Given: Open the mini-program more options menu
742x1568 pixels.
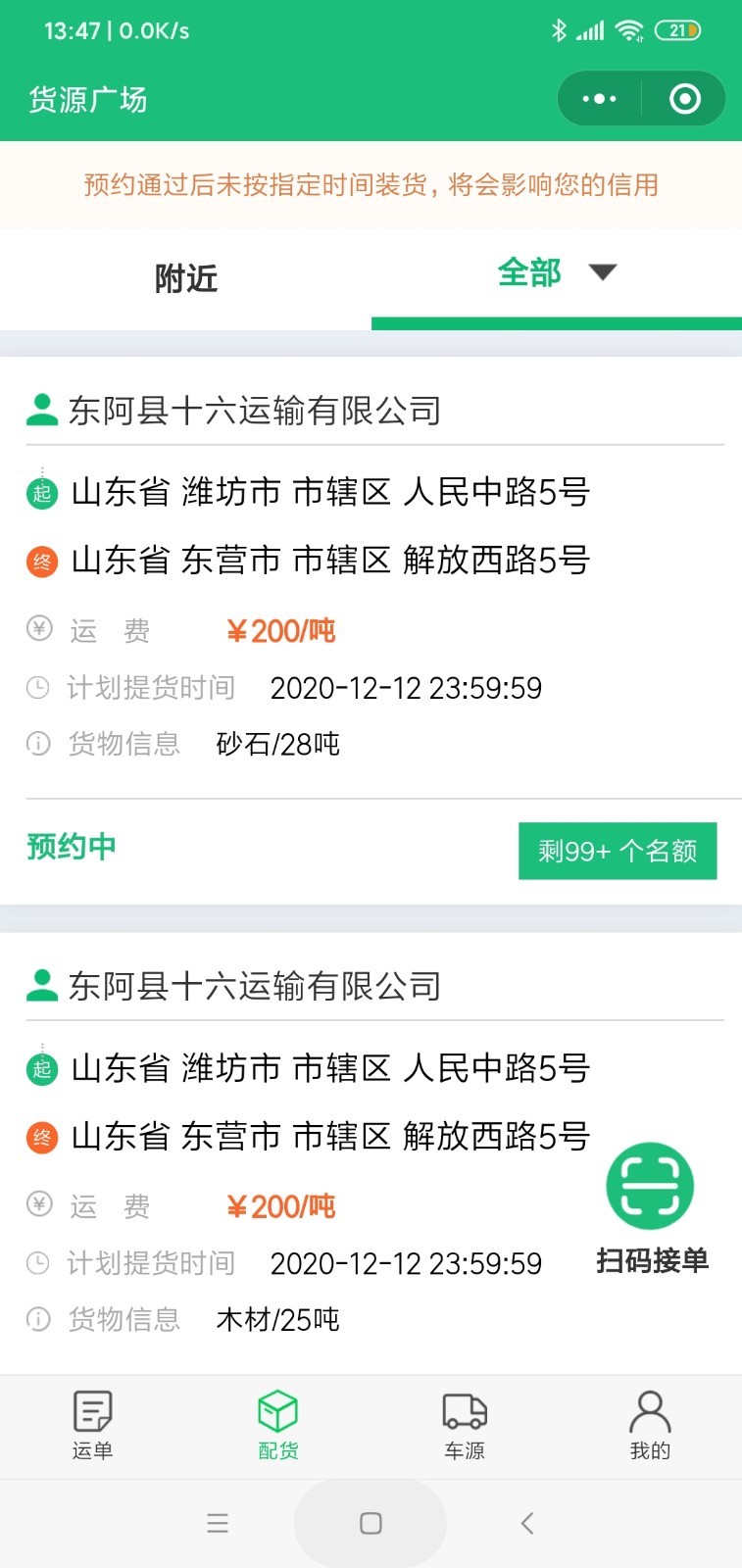Looking at the screenshot, I should [598, 98].
